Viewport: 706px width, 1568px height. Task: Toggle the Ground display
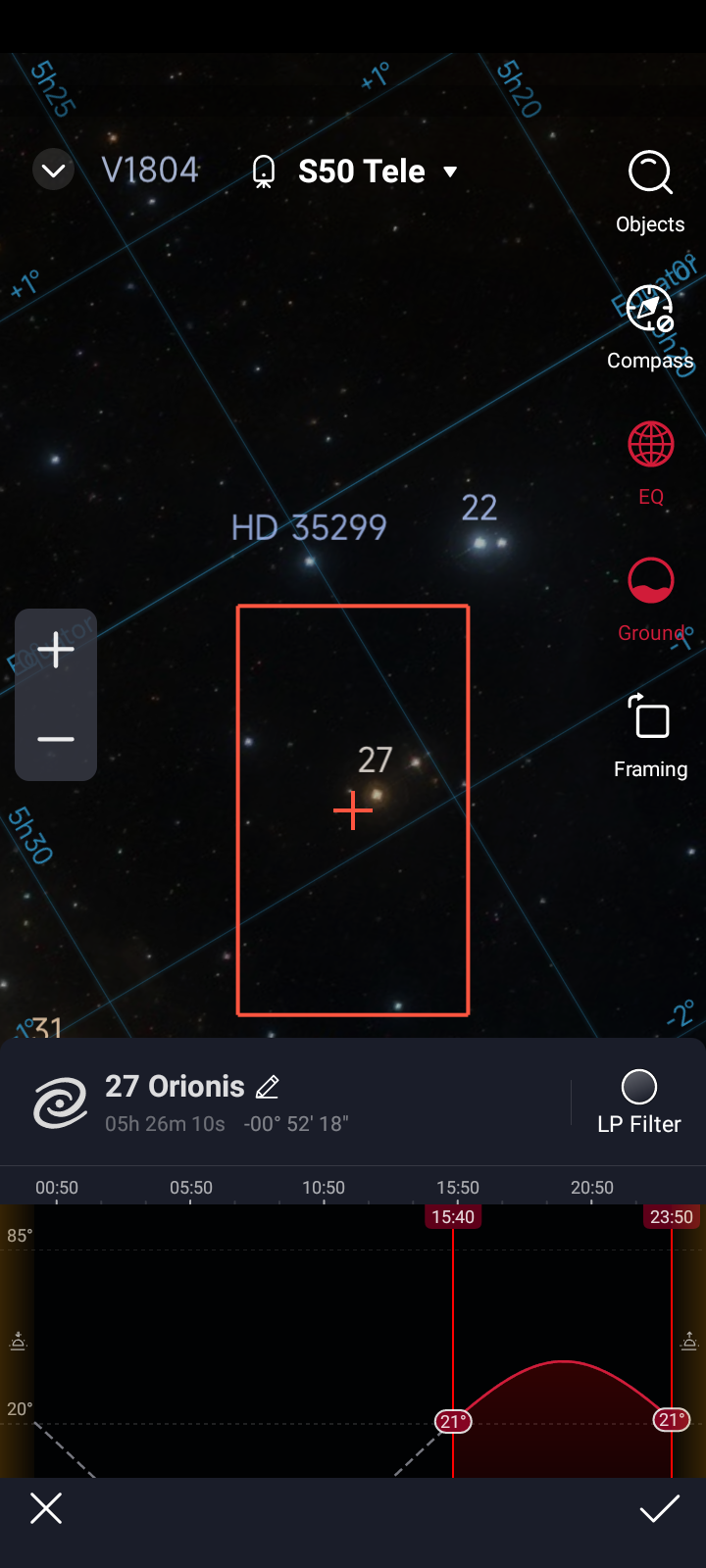coord(650,599)
